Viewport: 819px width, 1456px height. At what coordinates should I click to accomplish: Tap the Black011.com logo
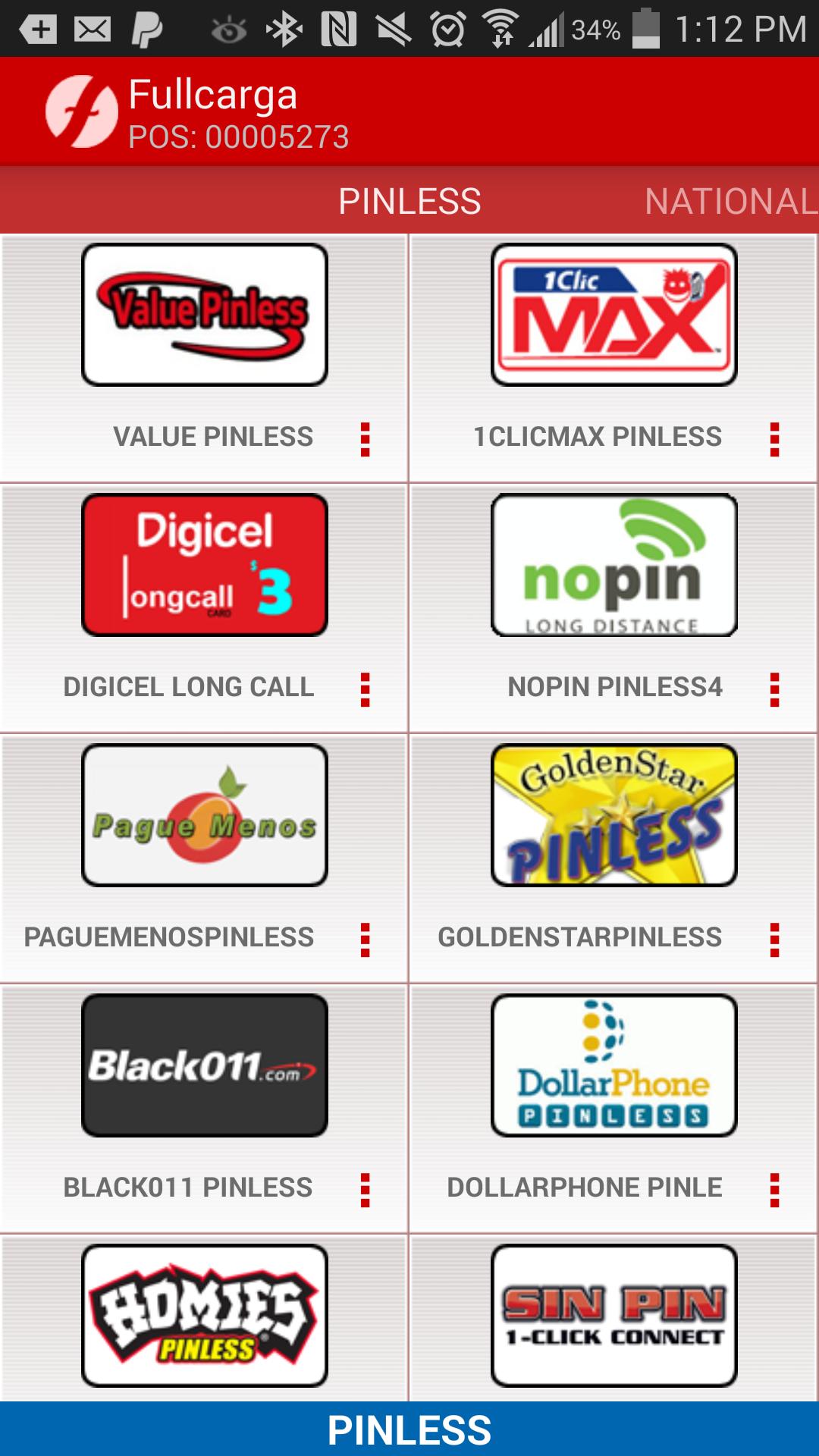pyautogui.click(x=204, y=1065)
